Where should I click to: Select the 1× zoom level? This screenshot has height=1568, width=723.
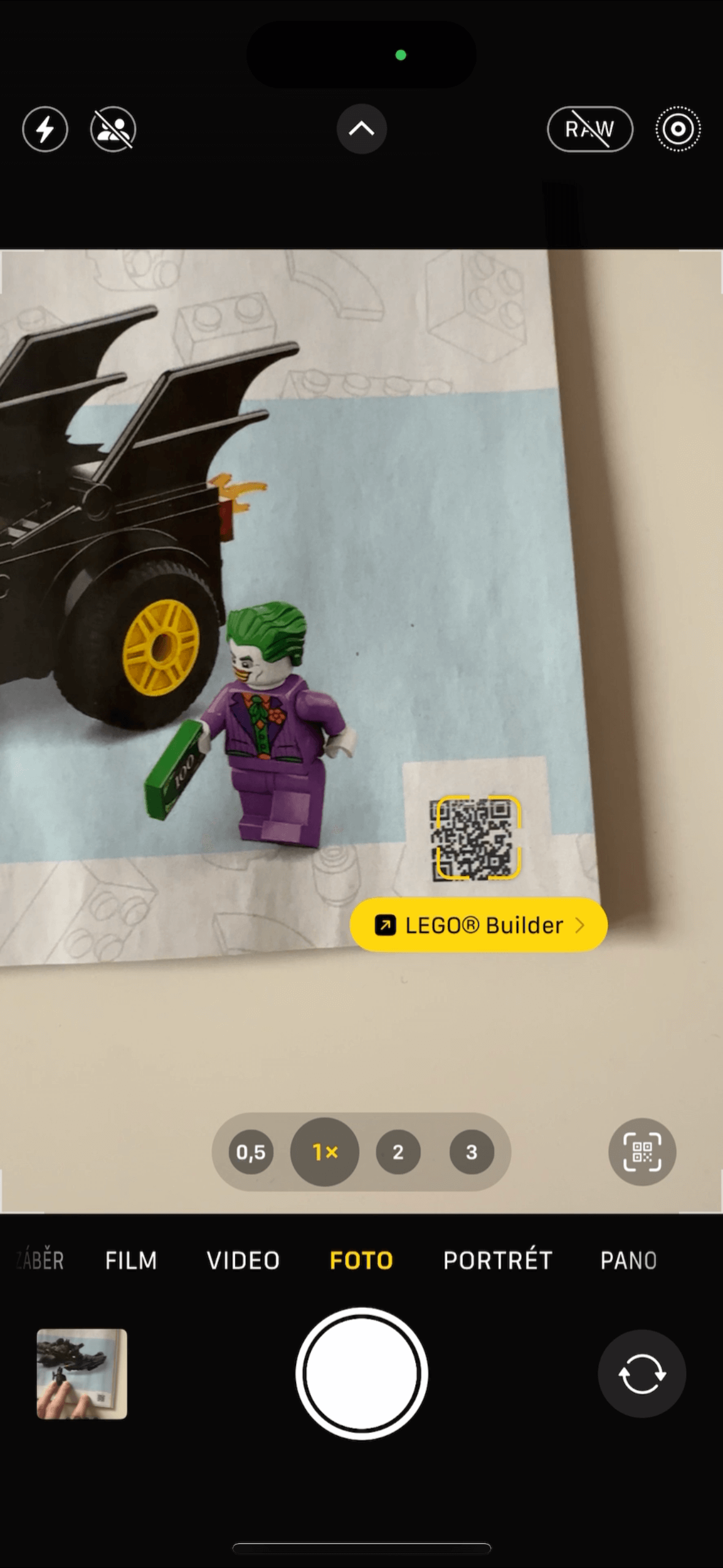click(324, 1152)
